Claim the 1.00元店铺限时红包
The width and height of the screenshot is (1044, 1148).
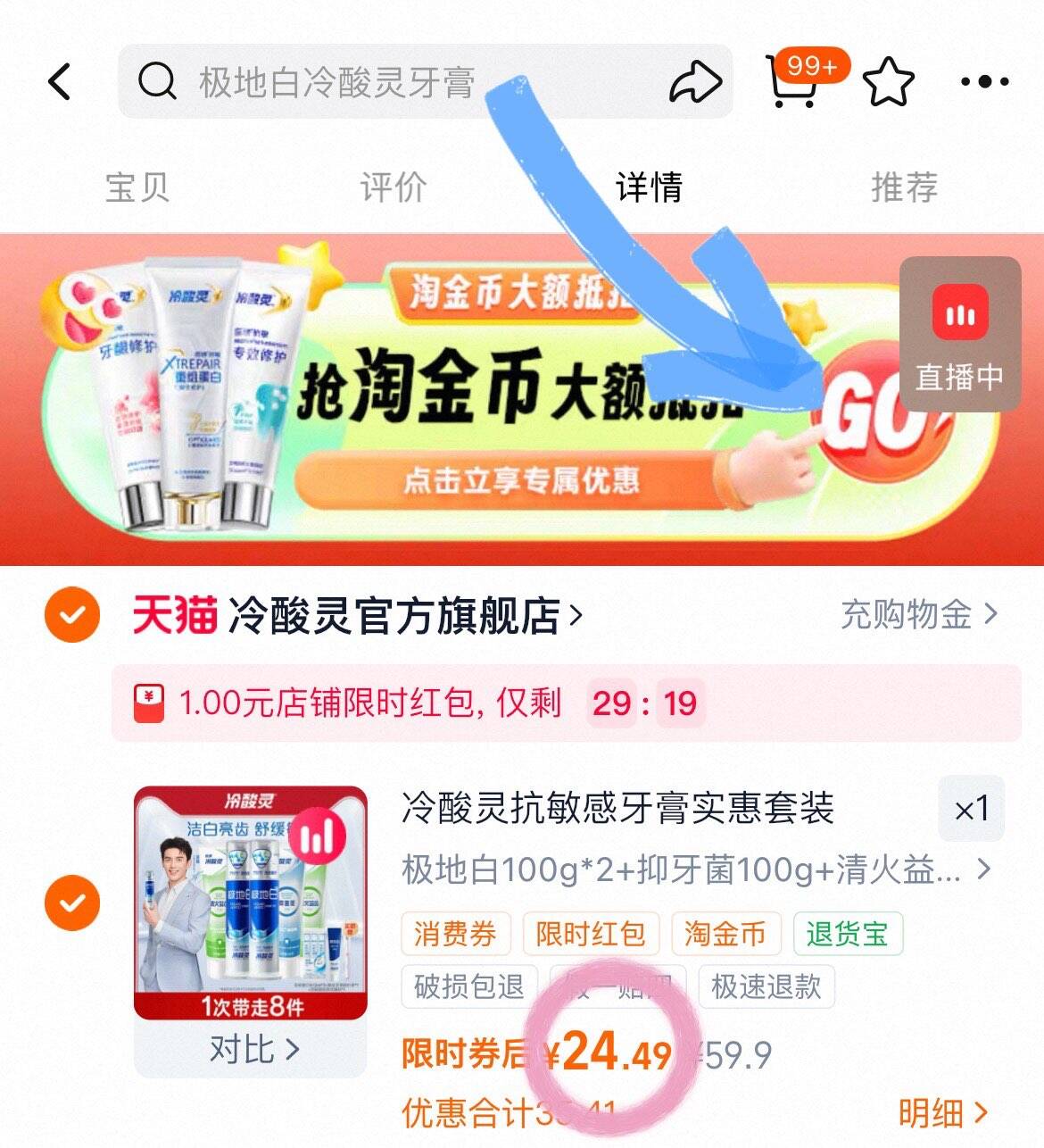[566, 703]
